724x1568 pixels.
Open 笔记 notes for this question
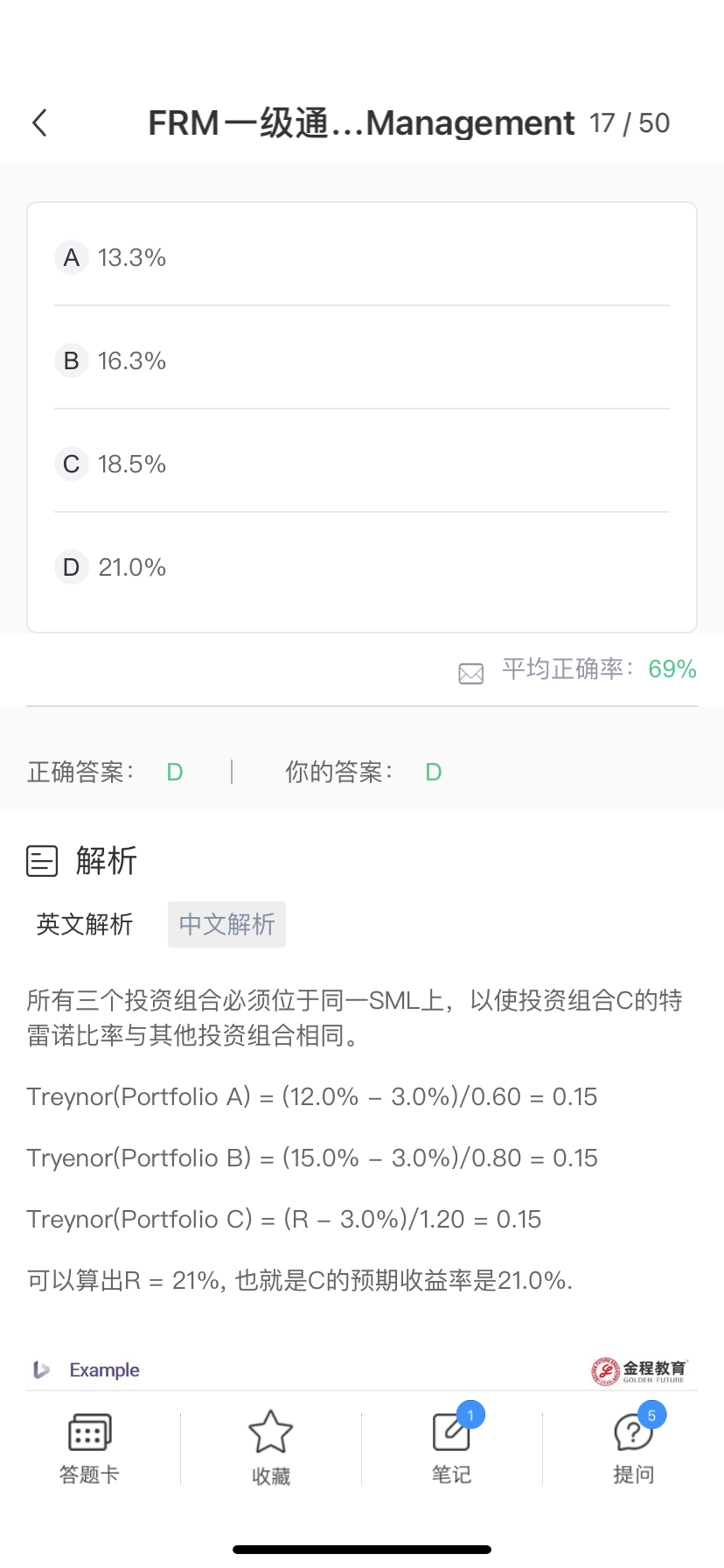click(x=451, y=1448)
